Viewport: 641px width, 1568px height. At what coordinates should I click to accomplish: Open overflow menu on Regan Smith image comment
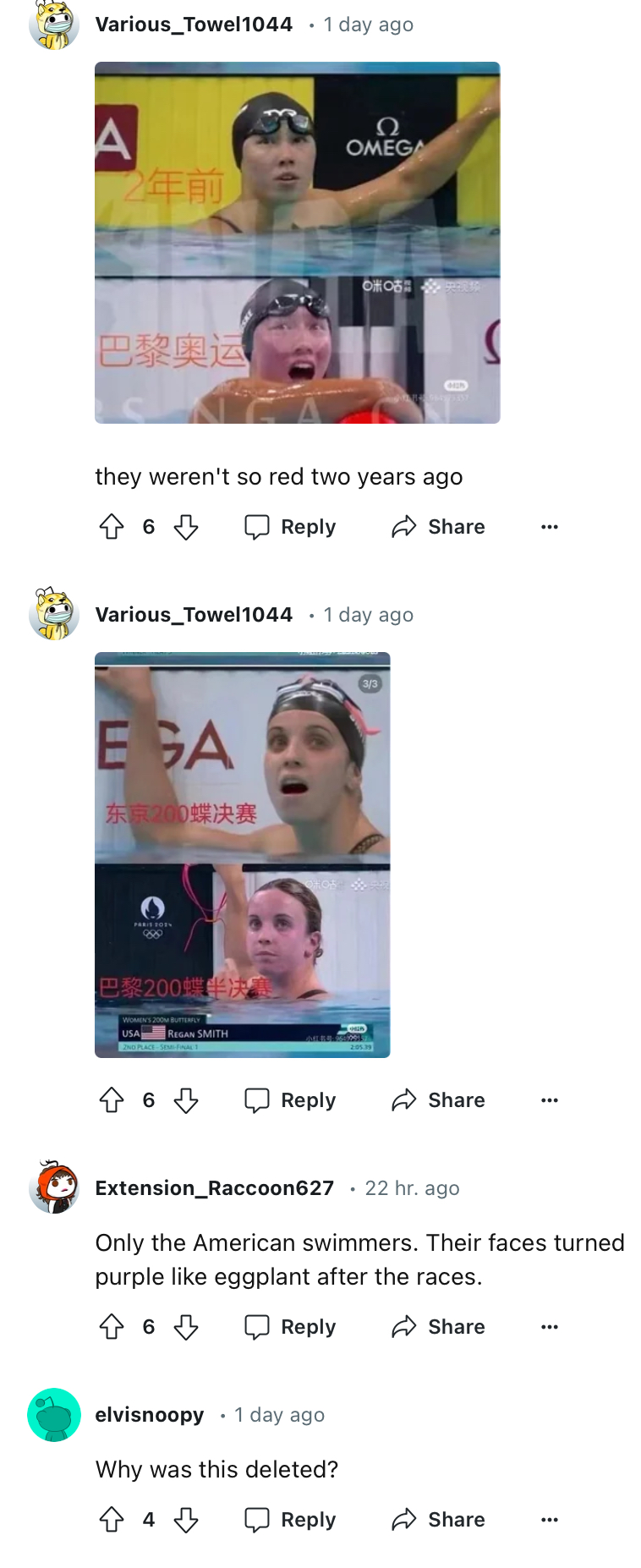tap(550, 1100)
